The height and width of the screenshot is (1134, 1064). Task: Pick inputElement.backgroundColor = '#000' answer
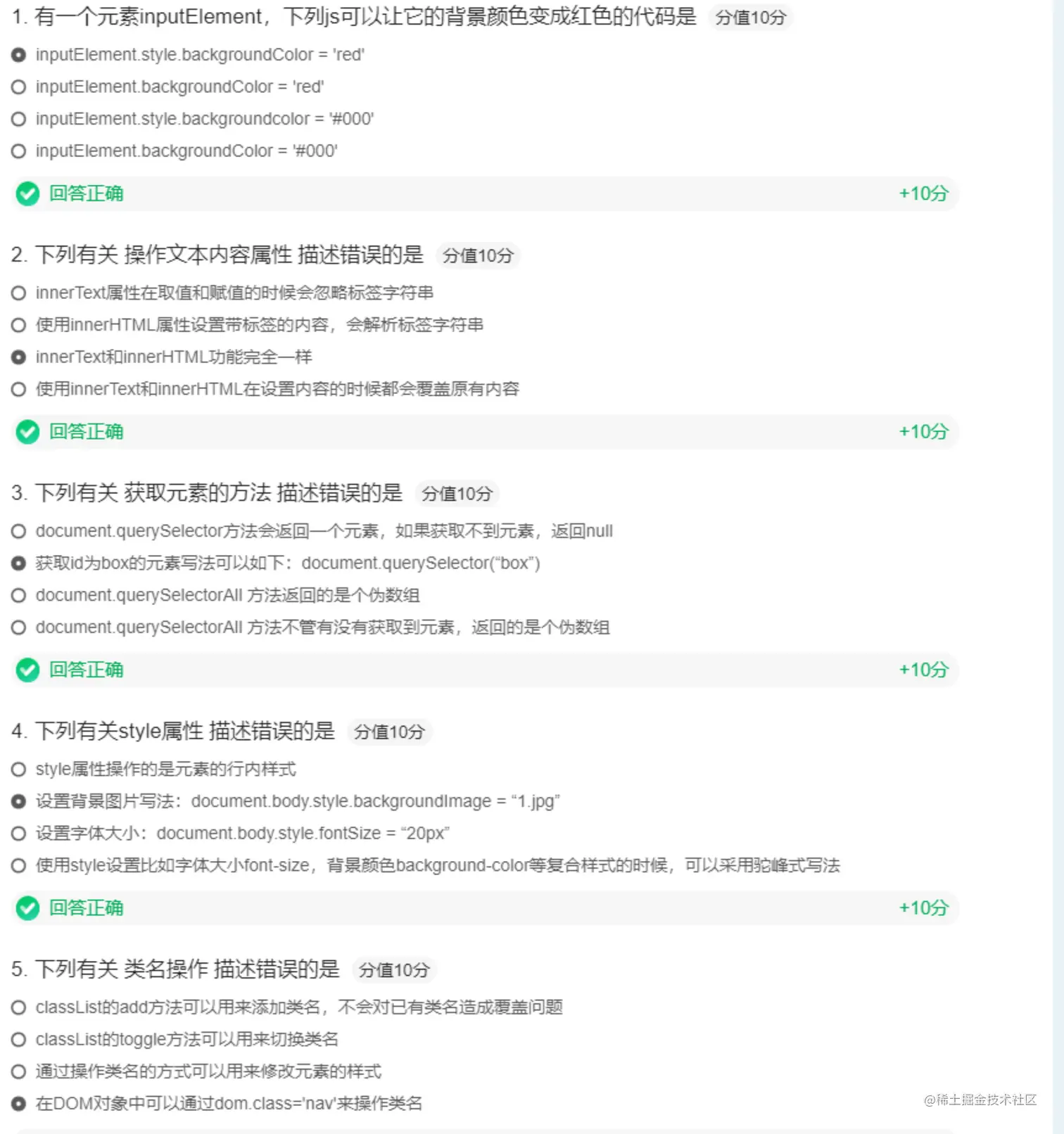click(x=19, y=151)
